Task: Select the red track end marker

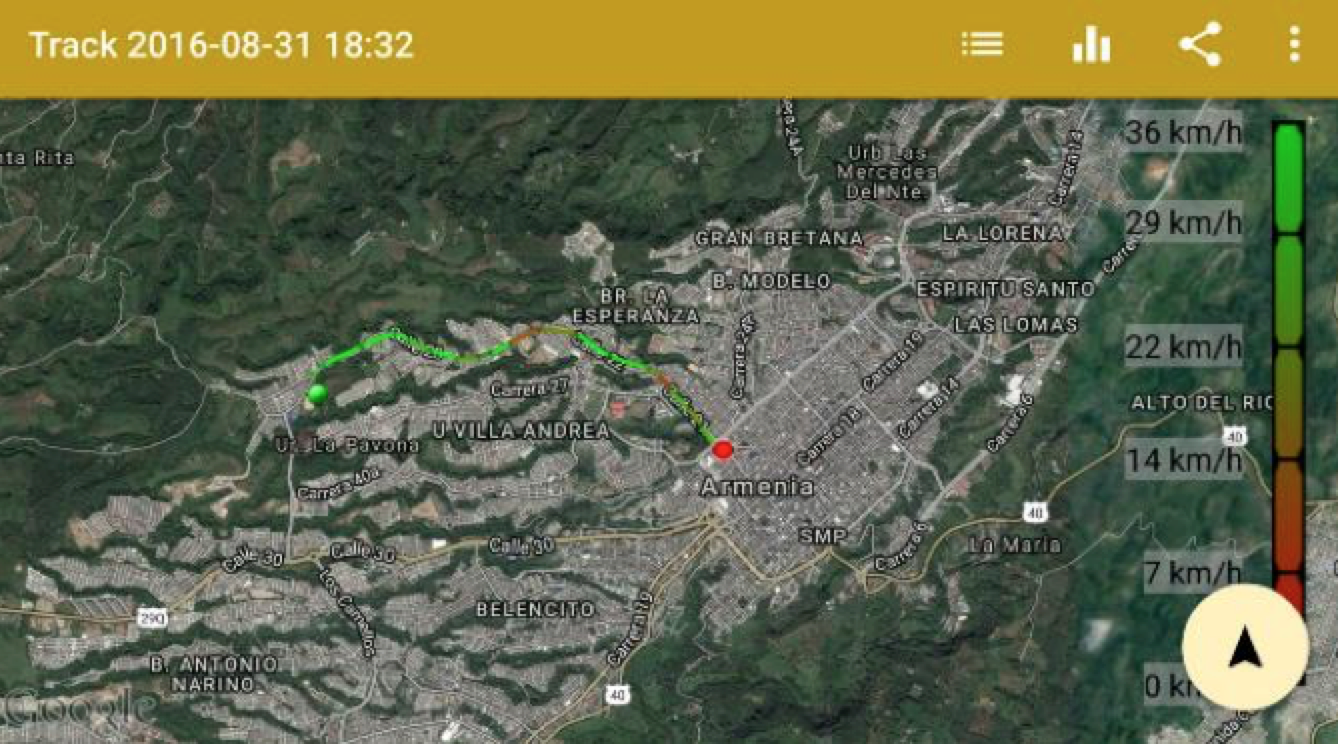Action: pyautogui.click(x=723, y=450)
